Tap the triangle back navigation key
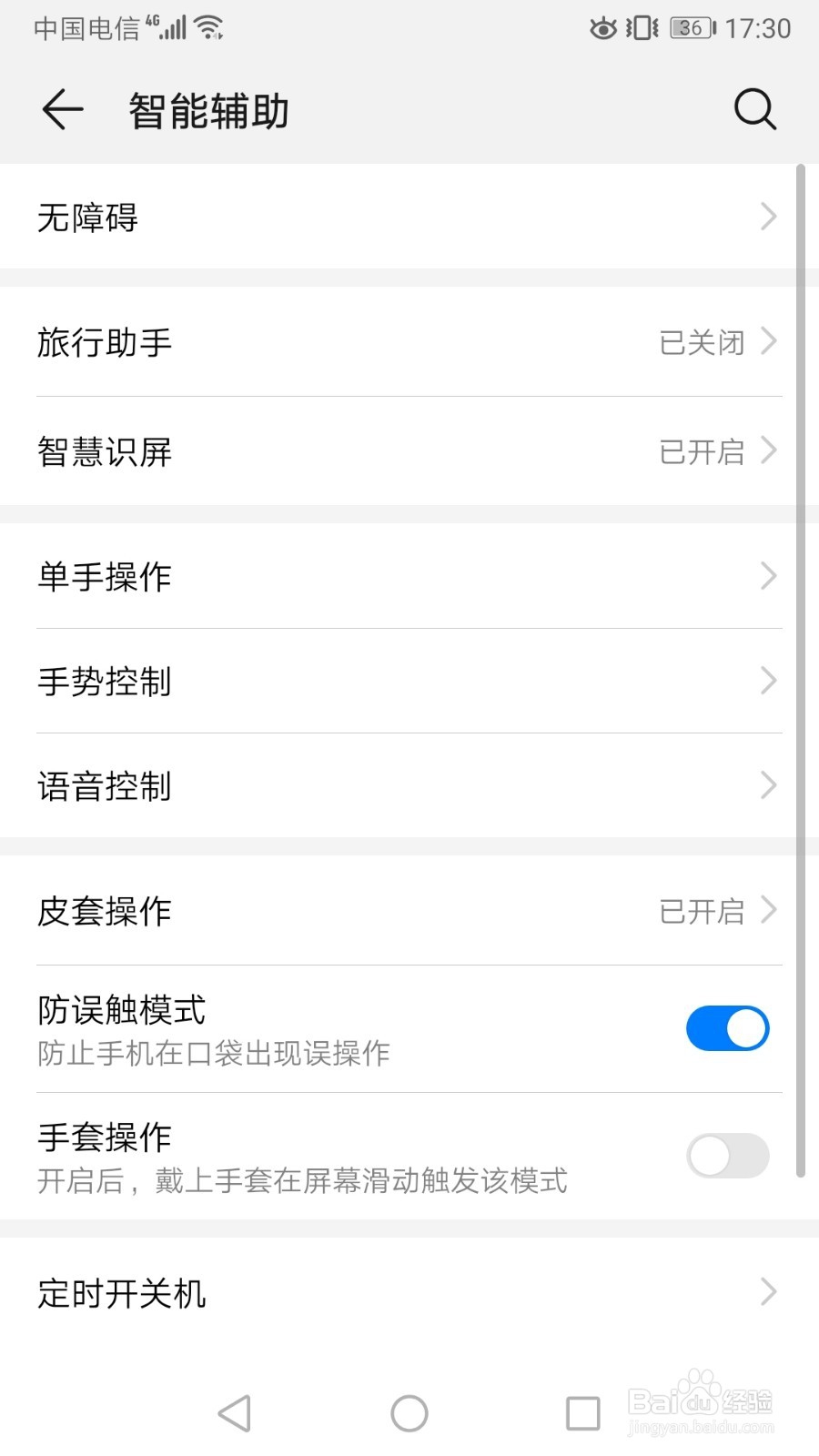Viewport: 819px width, 1456px height. click(234, 1413)
